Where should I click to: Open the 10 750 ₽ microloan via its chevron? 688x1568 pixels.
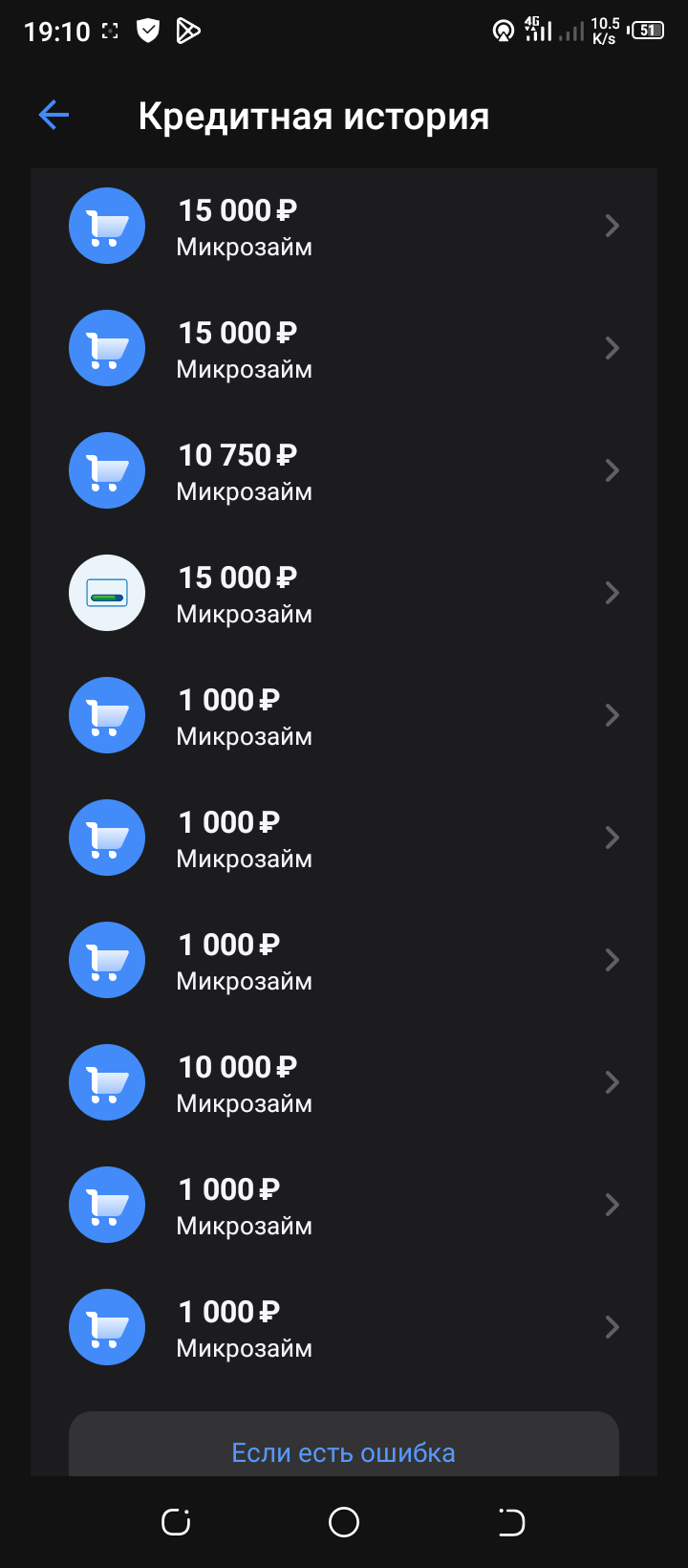pos(612,470)
